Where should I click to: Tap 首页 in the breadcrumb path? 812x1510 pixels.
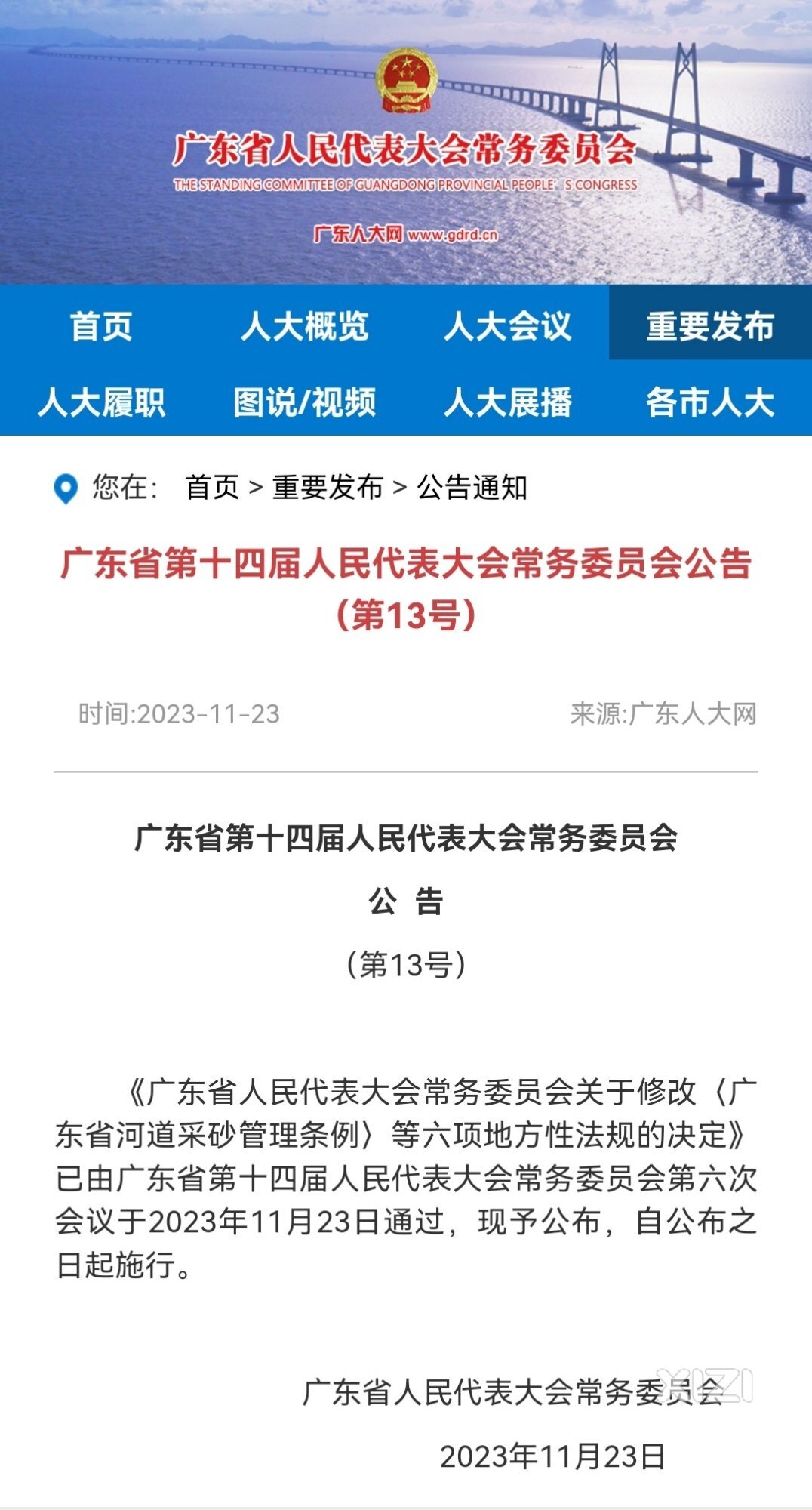[x=212, y=488]
